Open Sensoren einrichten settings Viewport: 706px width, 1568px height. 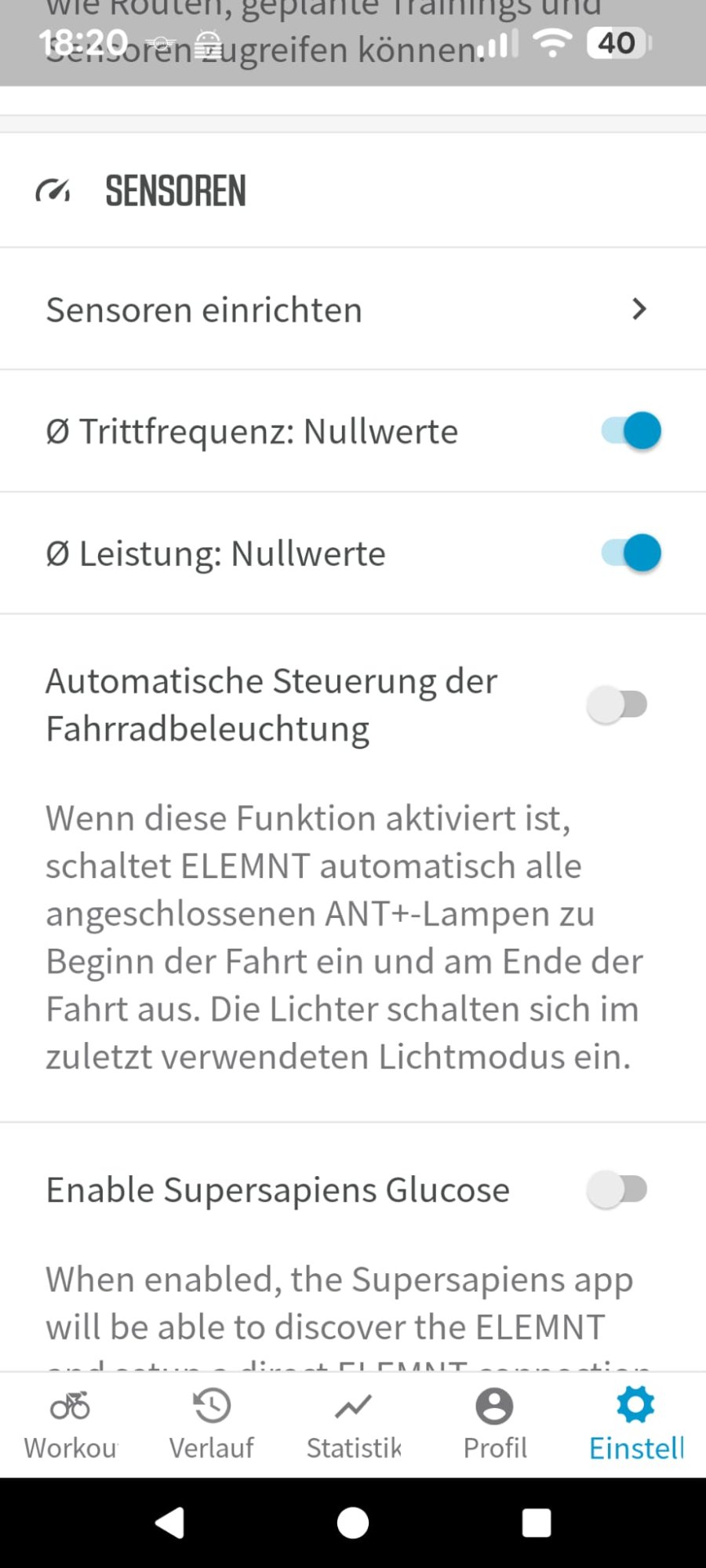pos(353,310)
